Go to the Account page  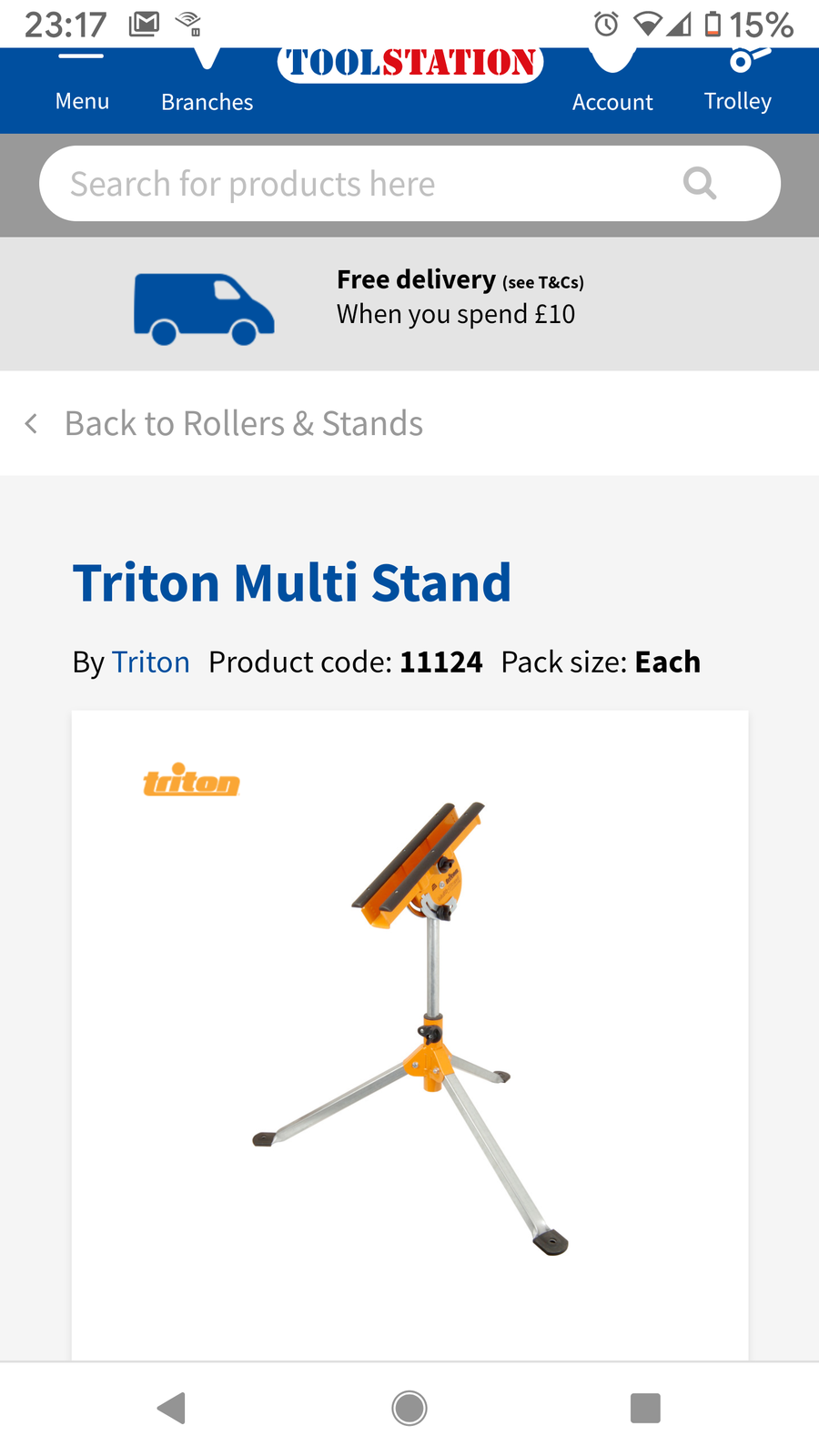(612, 86)
